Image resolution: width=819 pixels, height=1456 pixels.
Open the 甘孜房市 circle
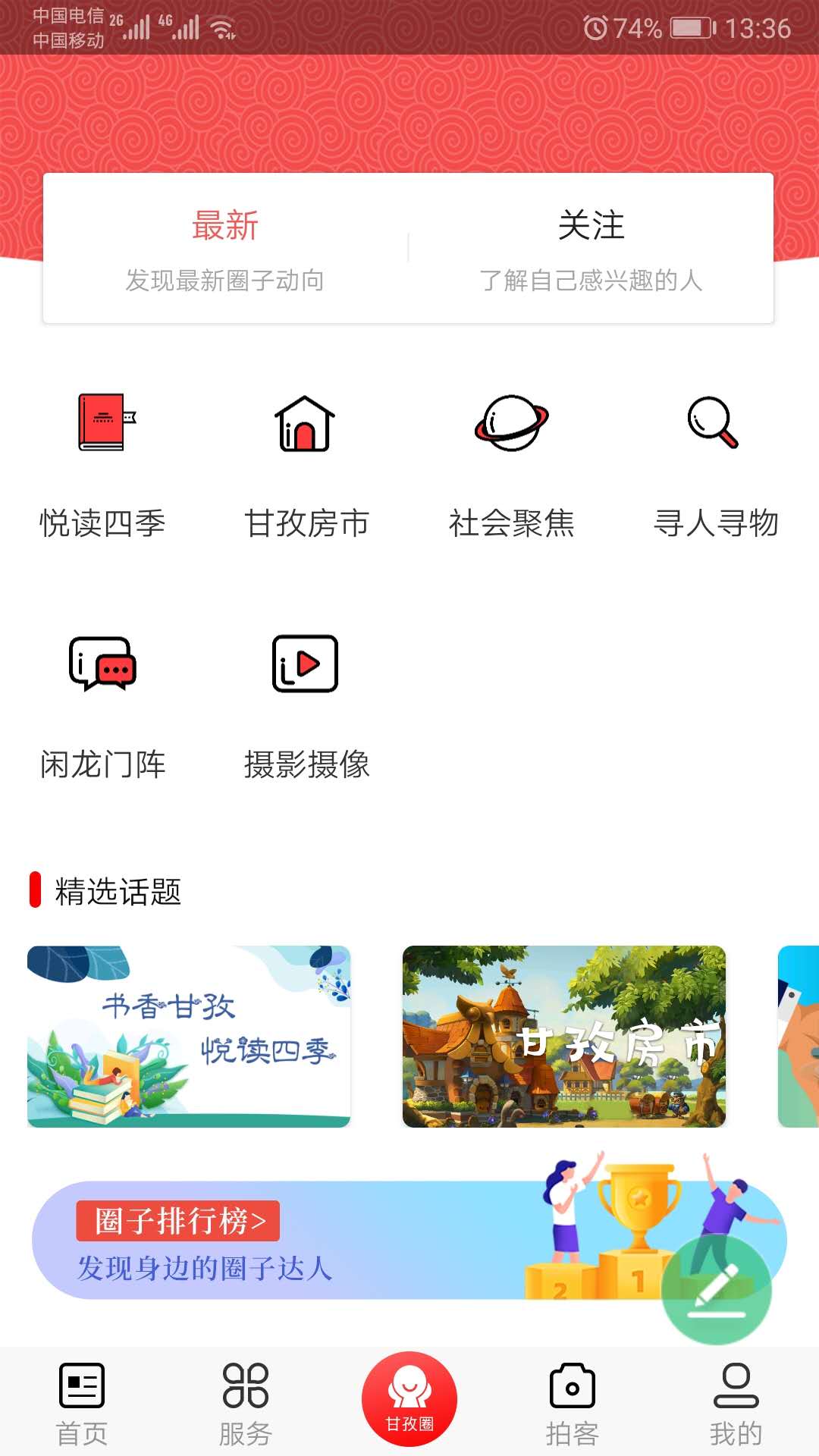306,464
